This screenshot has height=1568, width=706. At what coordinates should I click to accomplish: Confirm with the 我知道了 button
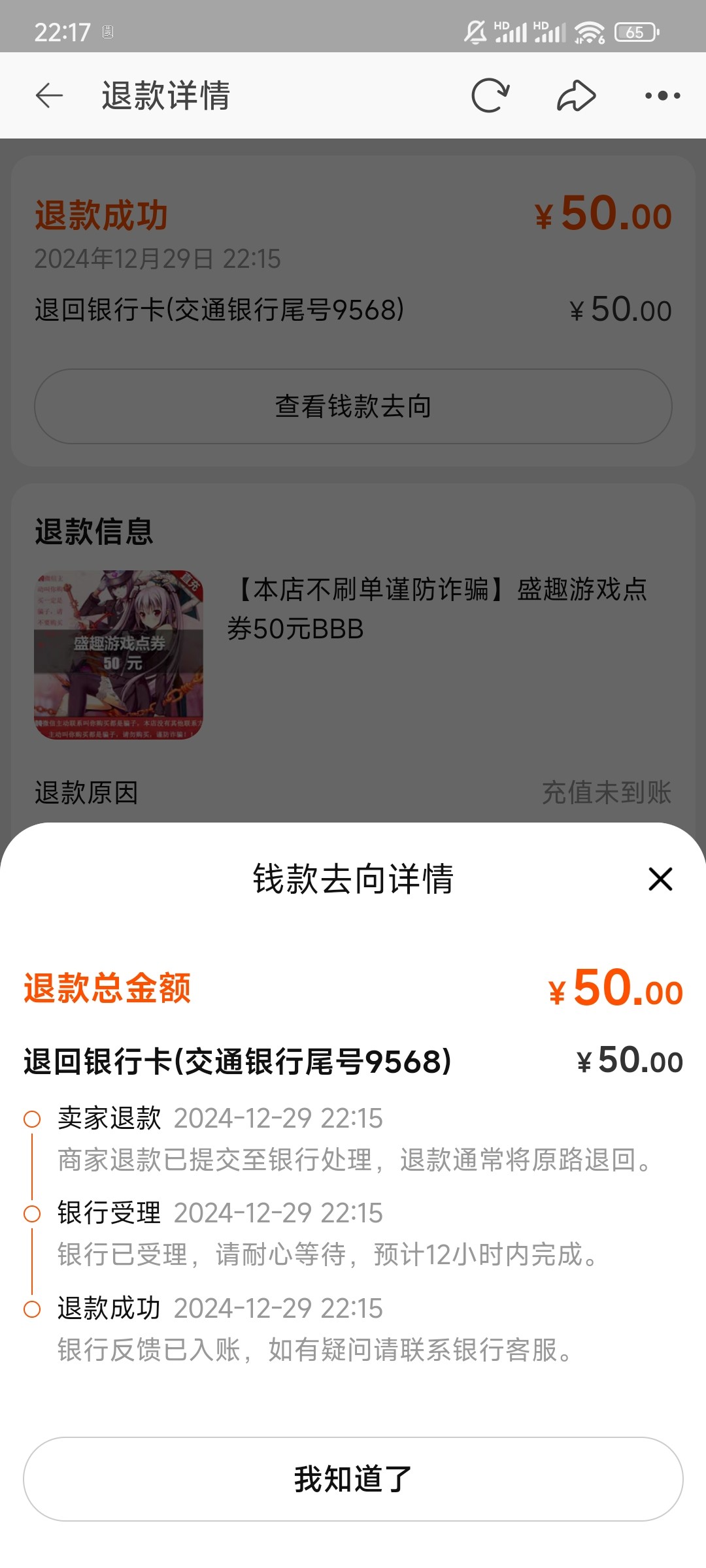[x=353, y=1478]
